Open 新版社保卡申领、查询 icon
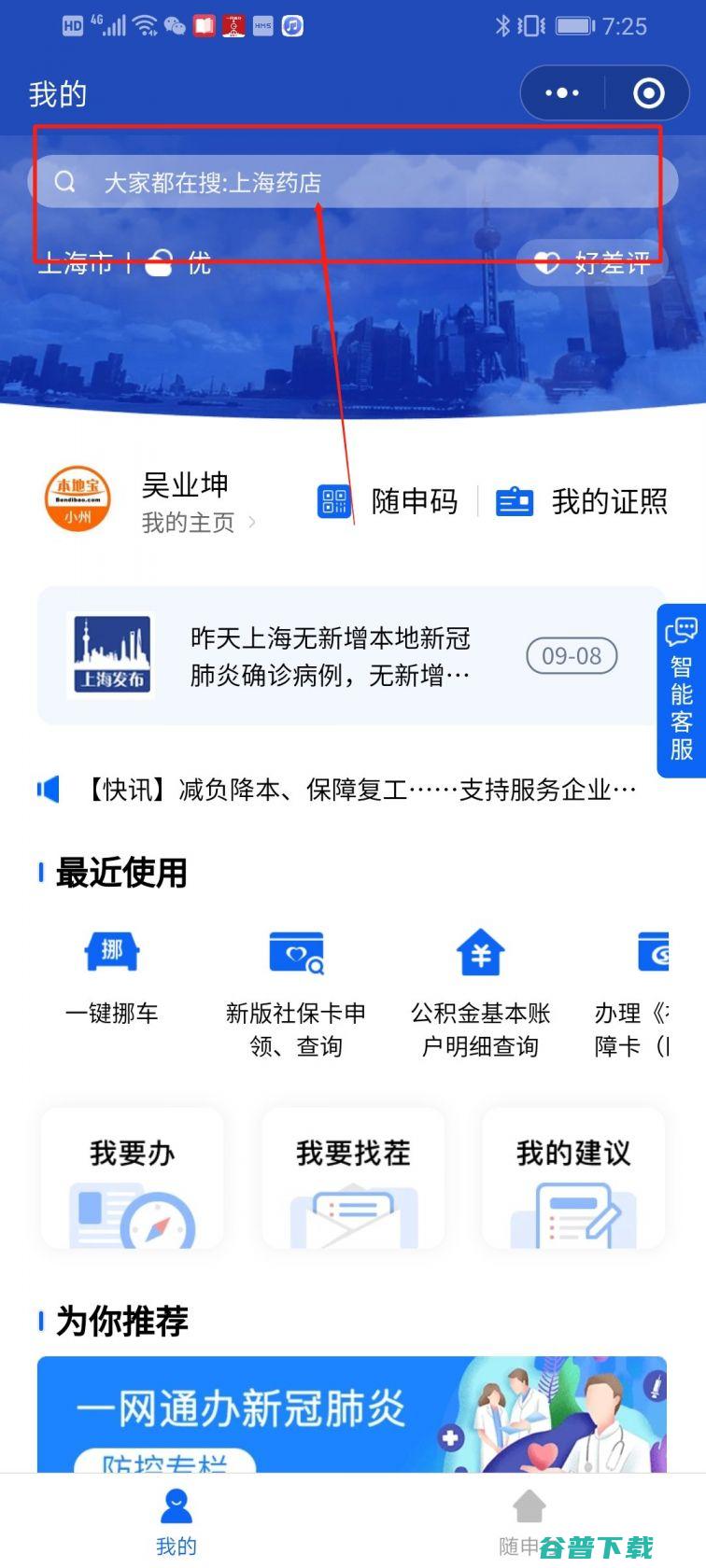The width and height of the screenshot is (706, 1568). pos(296,952)
